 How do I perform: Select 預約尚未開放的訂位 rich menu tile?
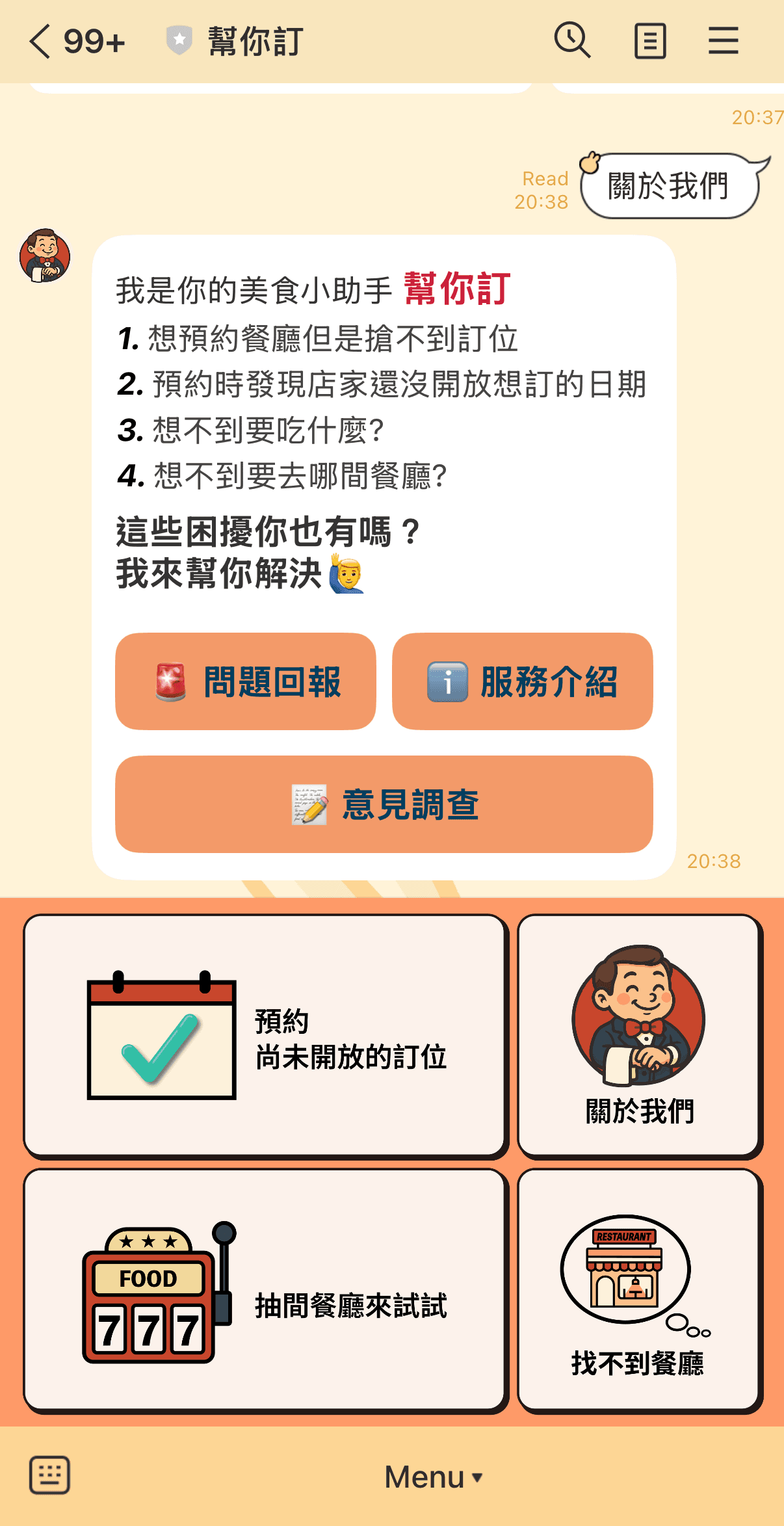(265, 1036)
